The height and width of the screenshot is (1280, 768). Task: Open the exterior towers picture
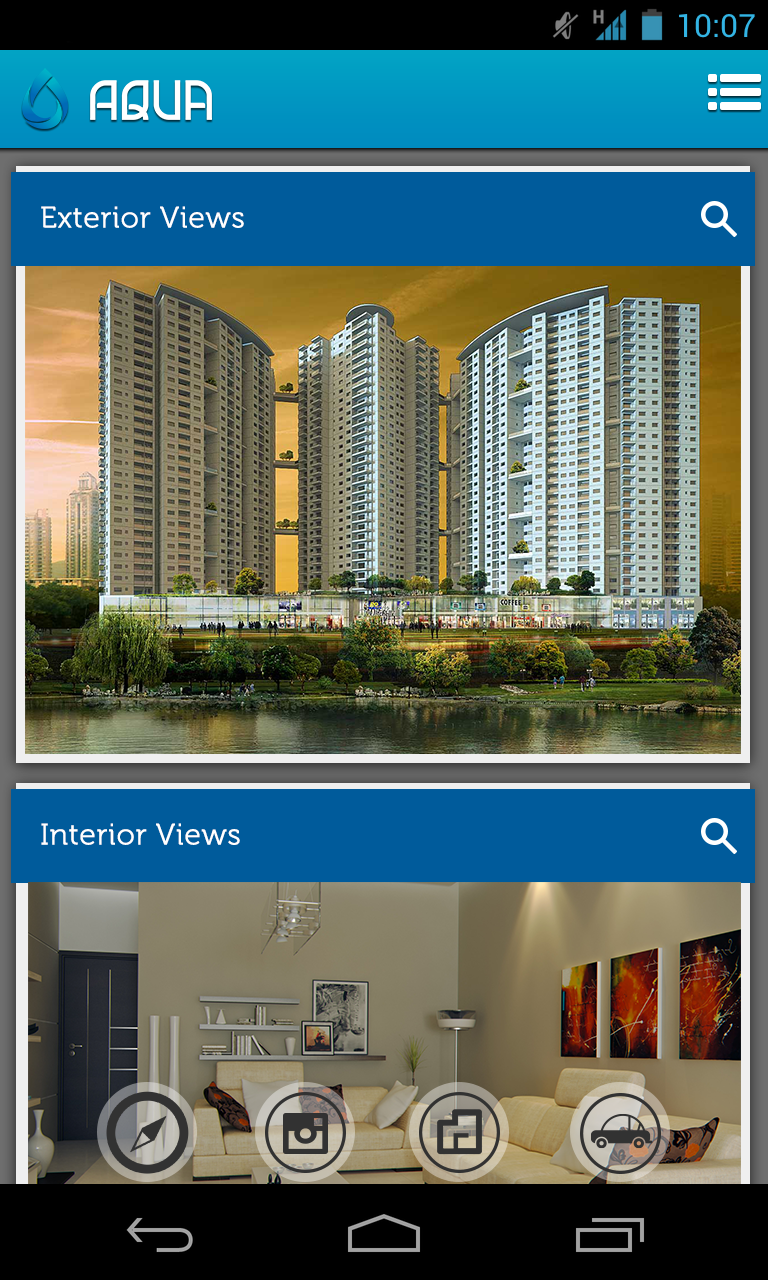383,510
